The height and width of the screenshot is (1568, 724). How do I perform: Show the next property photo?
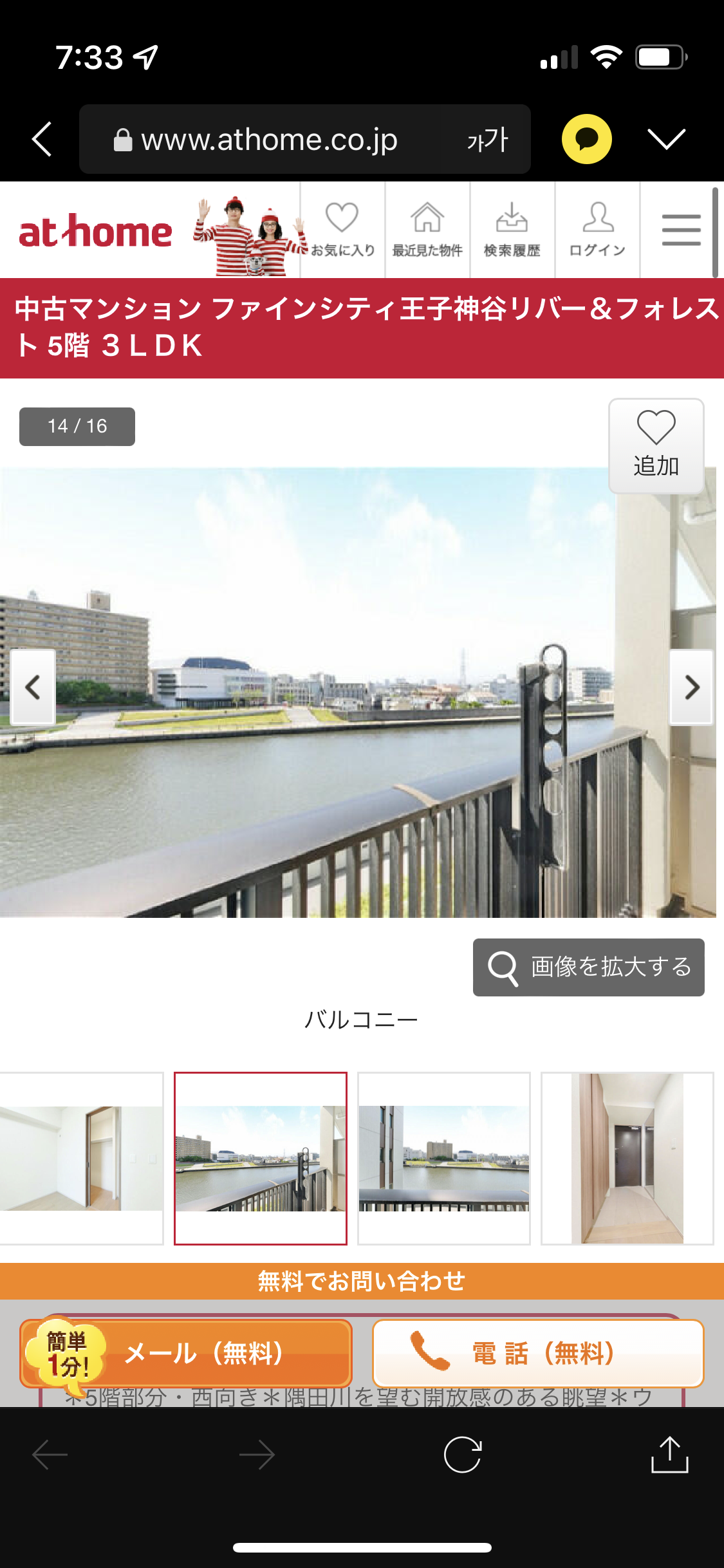tap(692, 687)
